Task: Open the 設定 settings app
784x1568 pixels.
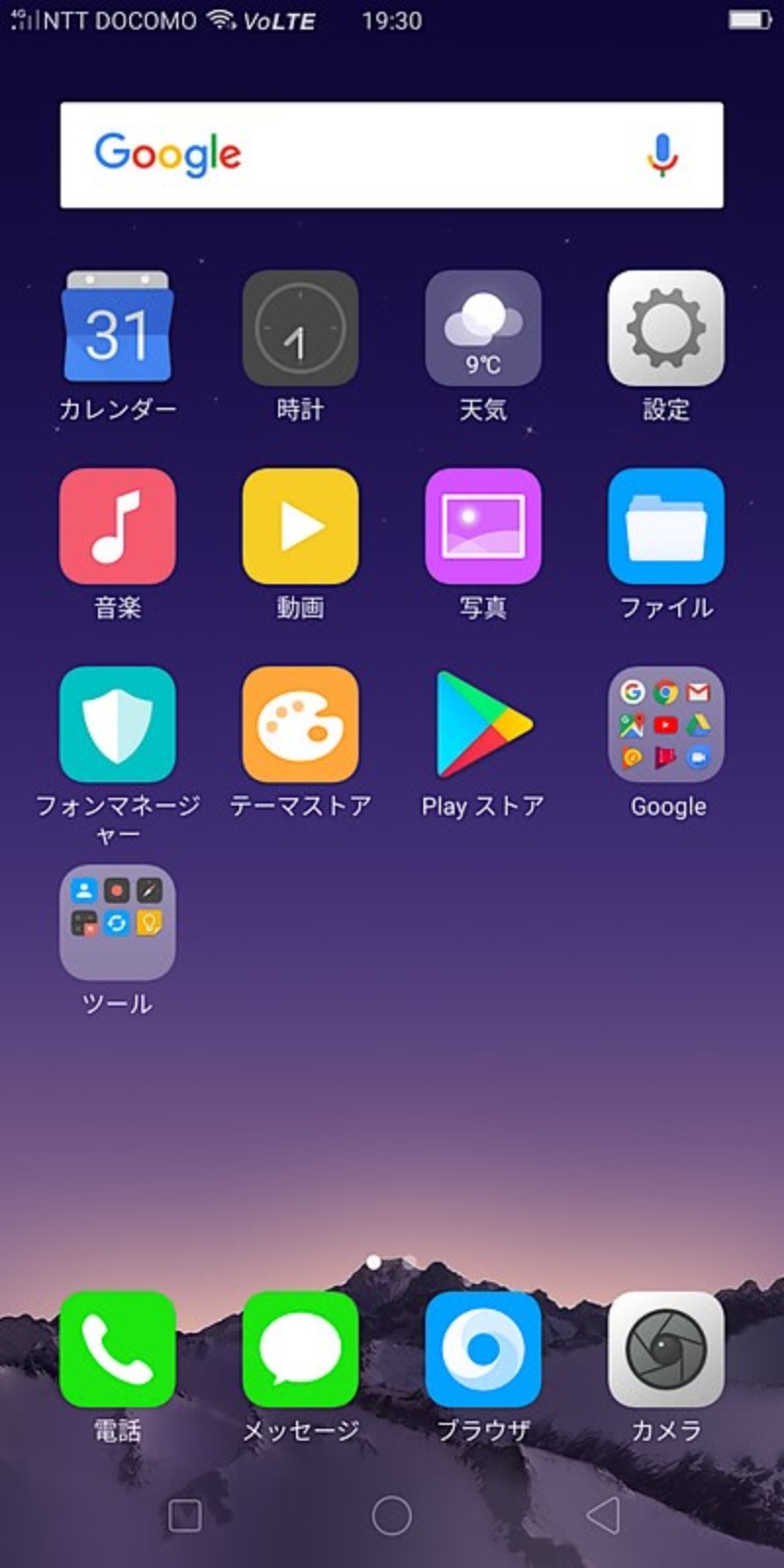Action: tap(664, 328)
